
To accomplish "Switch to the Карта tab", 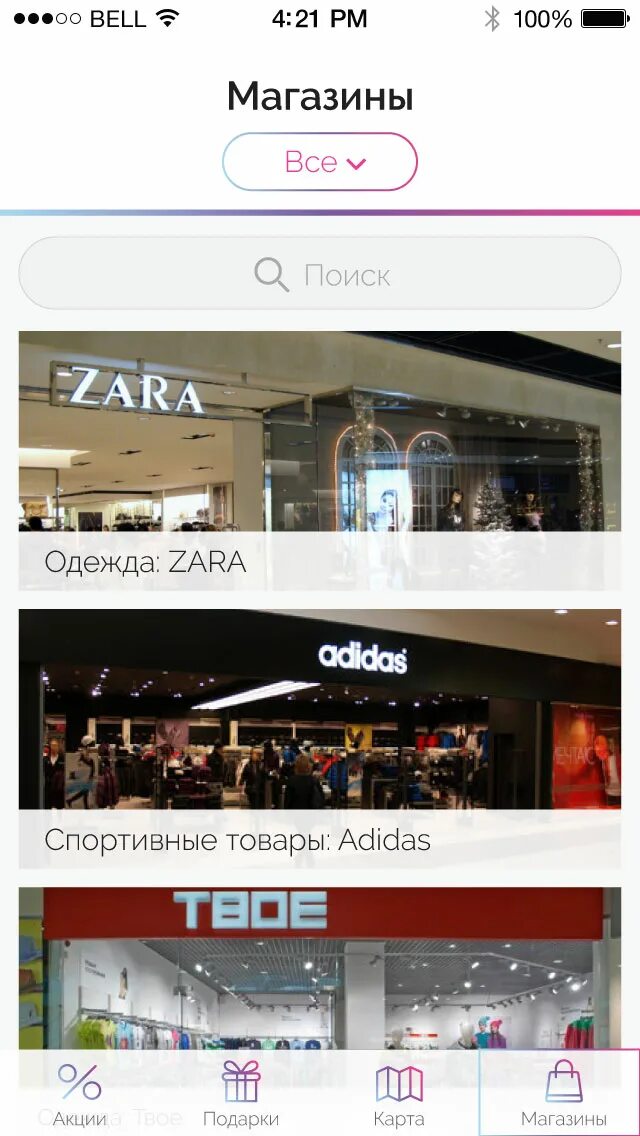I will point(399,1094).
